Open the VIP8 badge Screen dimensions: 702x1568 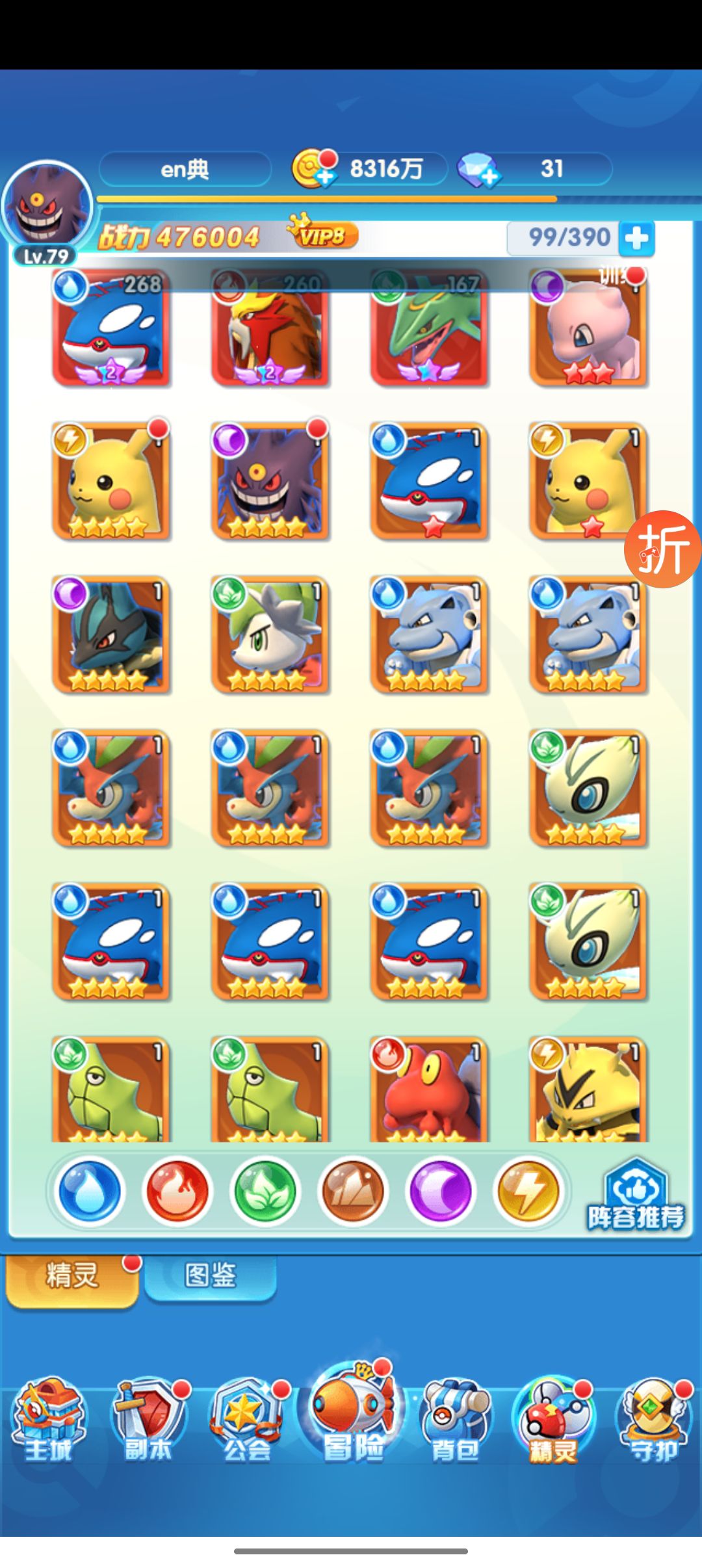tap(323, 234)
